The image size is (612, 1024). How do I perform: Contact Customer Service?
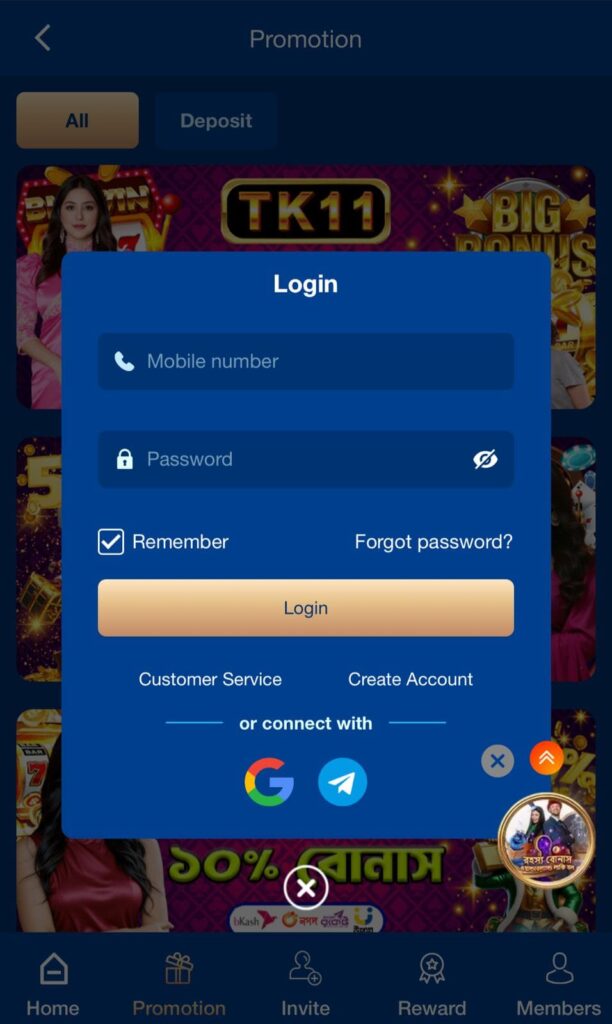[x=210, y=679]
